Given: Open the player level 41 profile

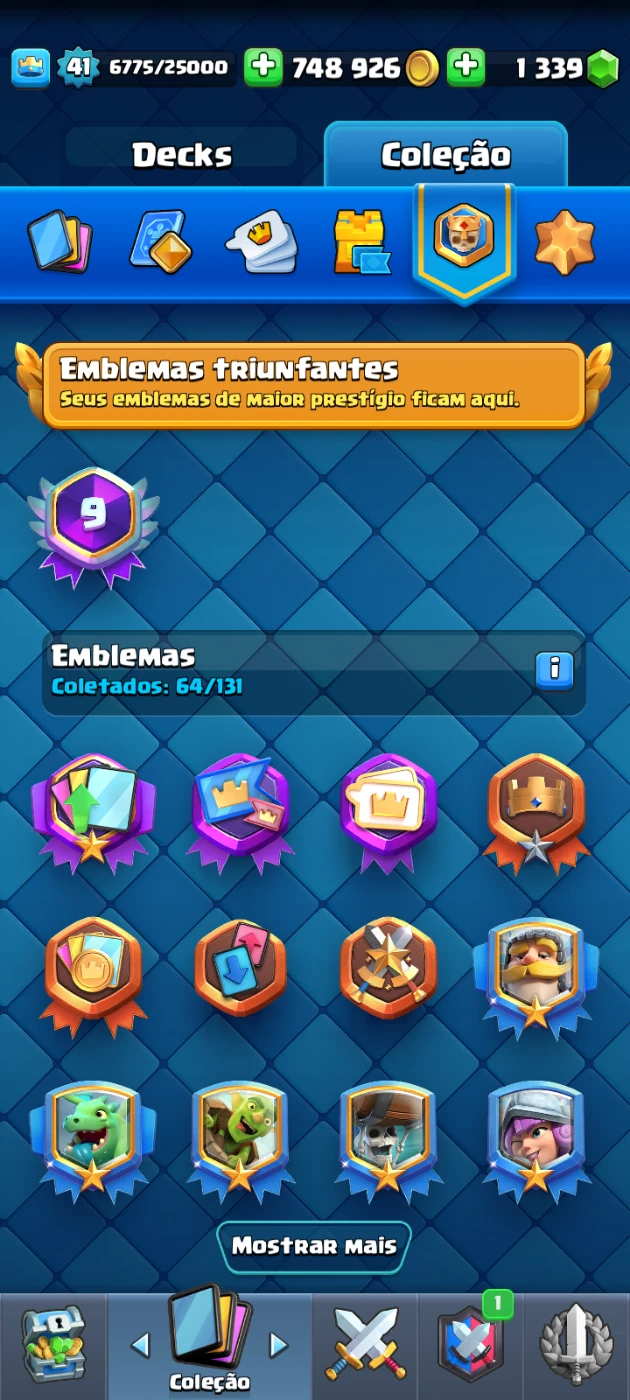Looking at the screenshot, I should (78, 68).
